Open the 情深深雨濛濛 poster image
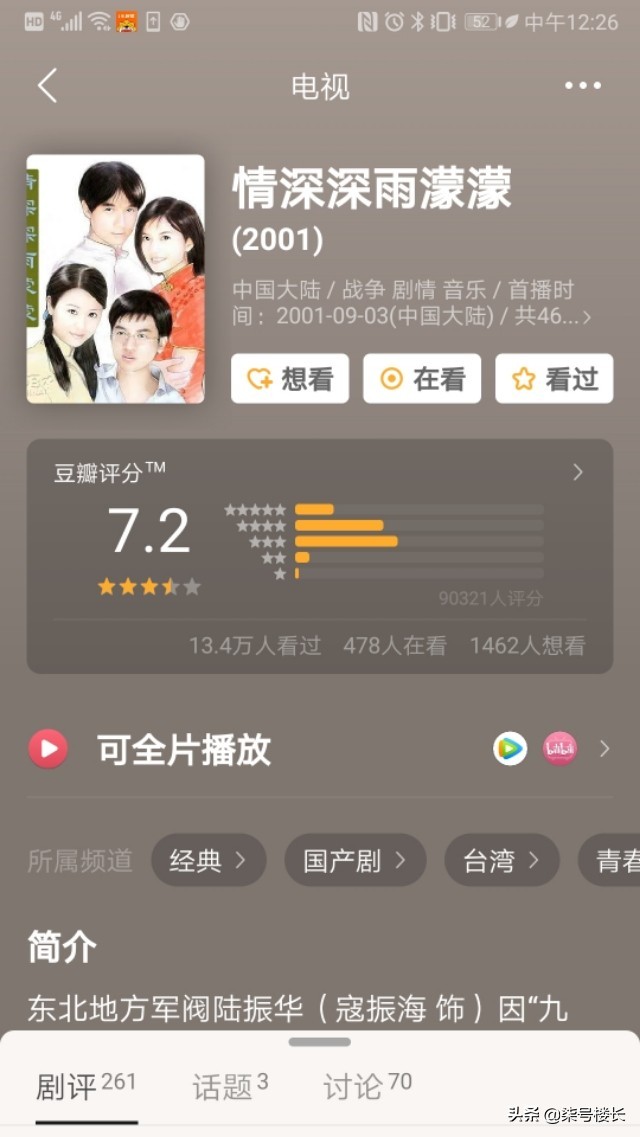This screenshot has height=1137, width=640. click(x=115, y=279)
